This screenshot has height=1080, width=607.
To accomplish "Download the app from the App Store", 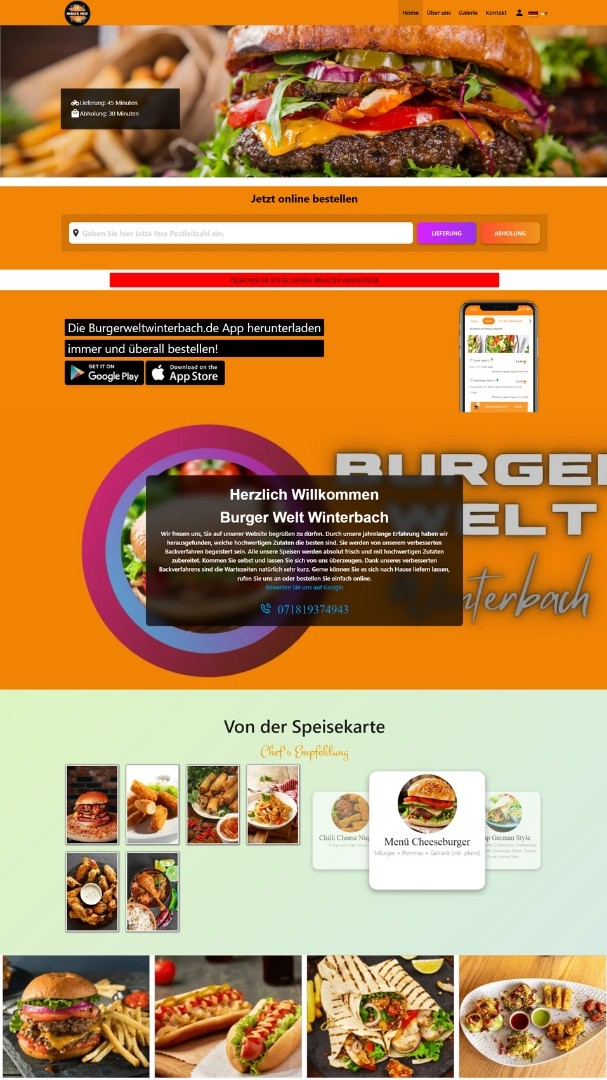I will point(185,373).
